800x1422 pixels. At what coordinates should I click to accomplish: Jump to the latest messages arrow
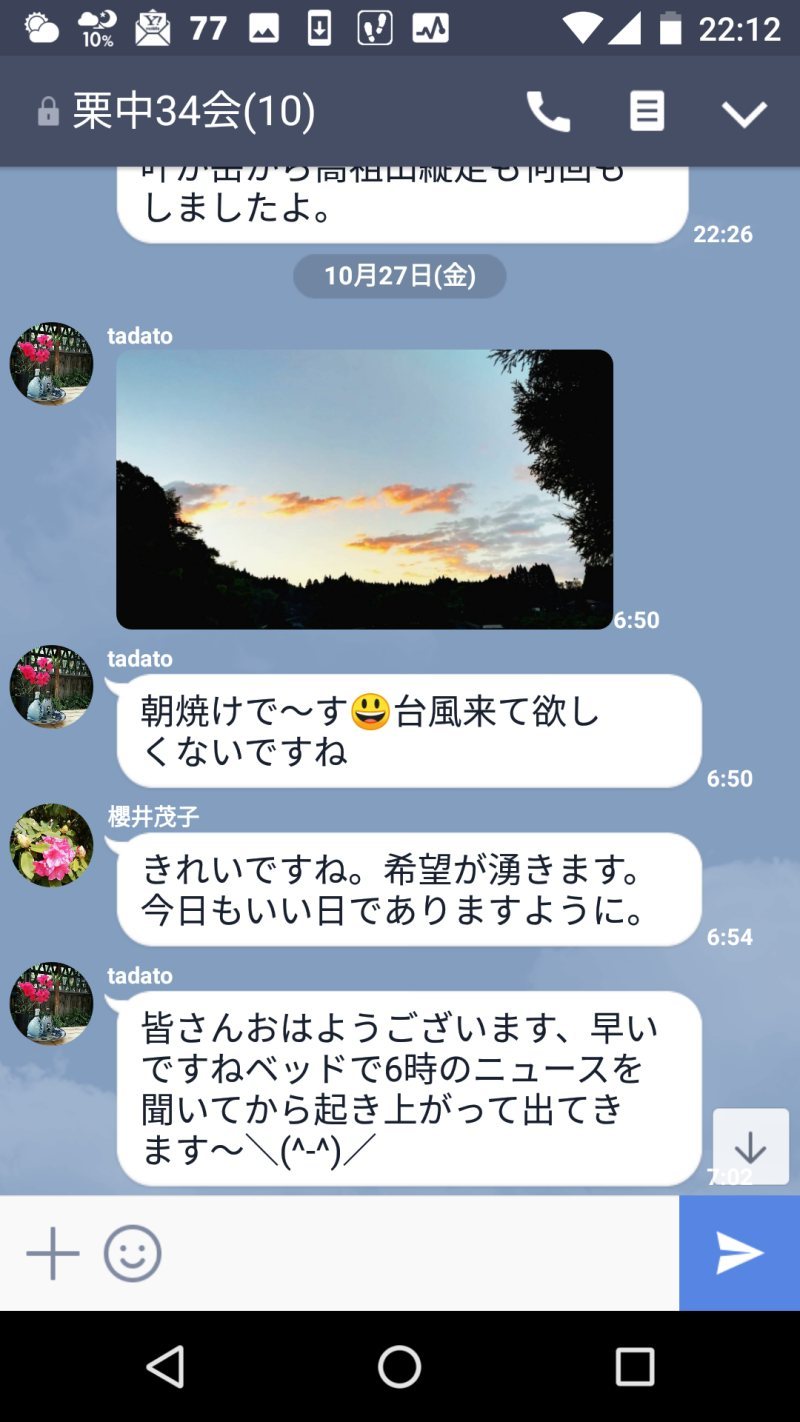coord(750,1147)
